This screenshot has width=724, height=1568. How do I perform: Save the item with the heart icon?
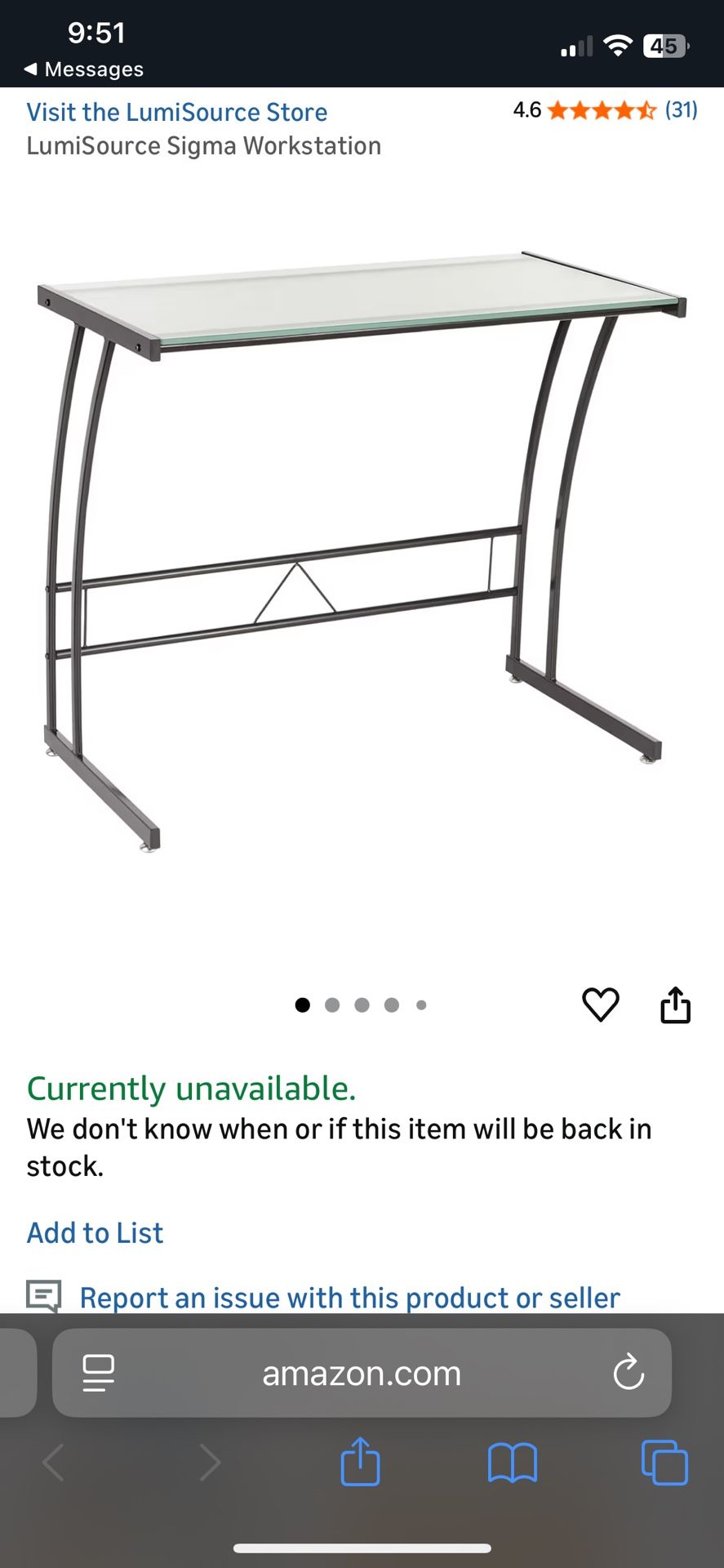pos(600,1004)
